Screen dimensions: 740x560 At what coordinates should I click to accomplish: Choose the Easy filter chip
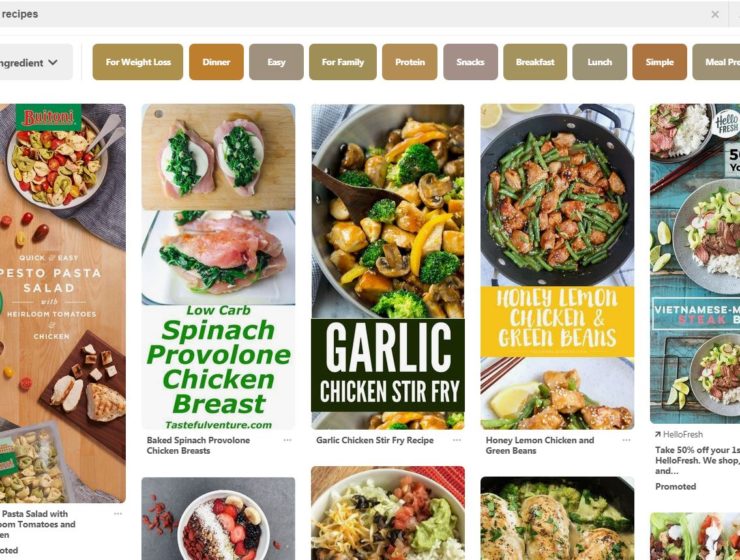point(276,62)
